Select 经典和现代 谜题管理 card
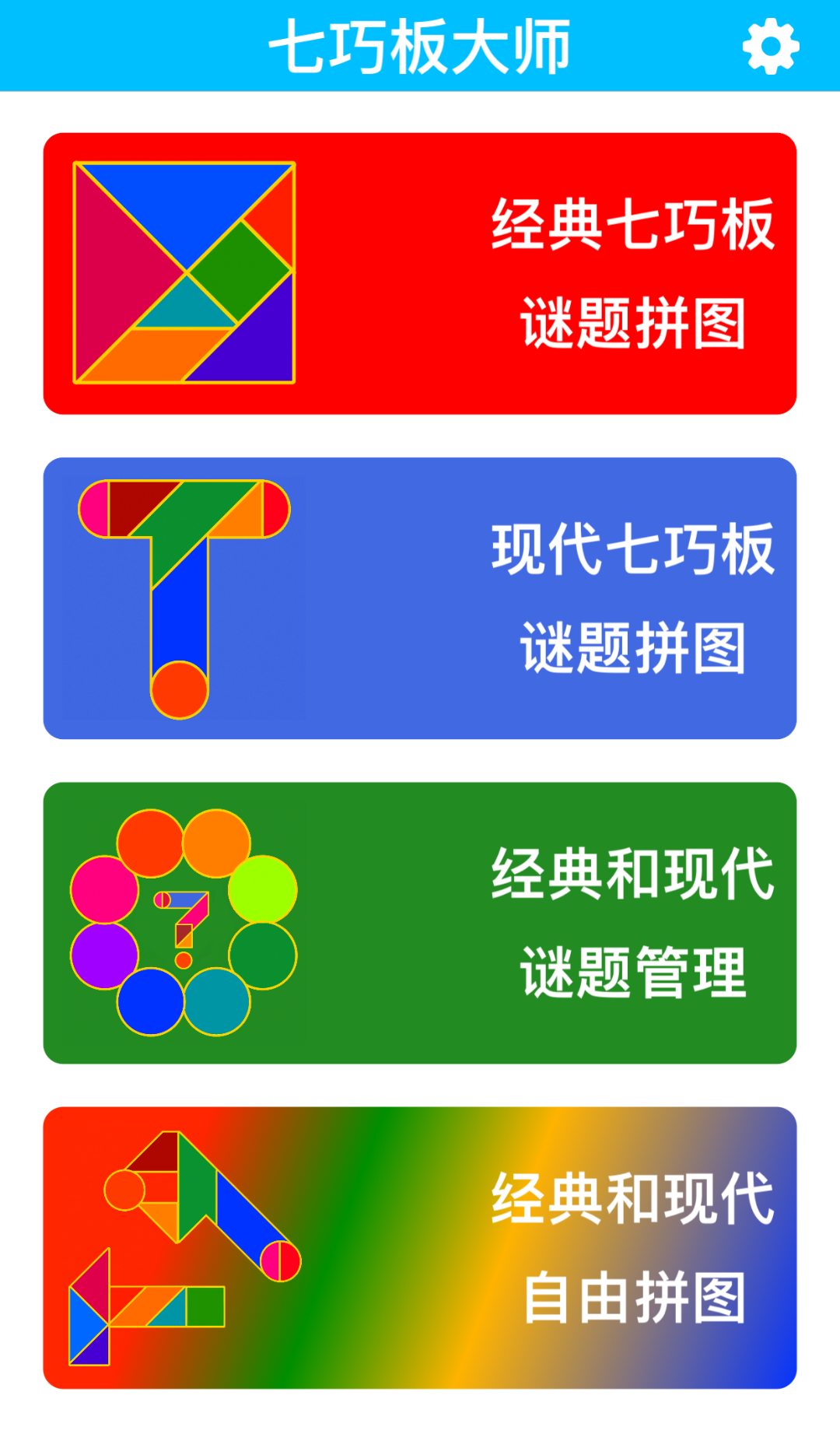840x1455 pixels. (x=420, y=923)
